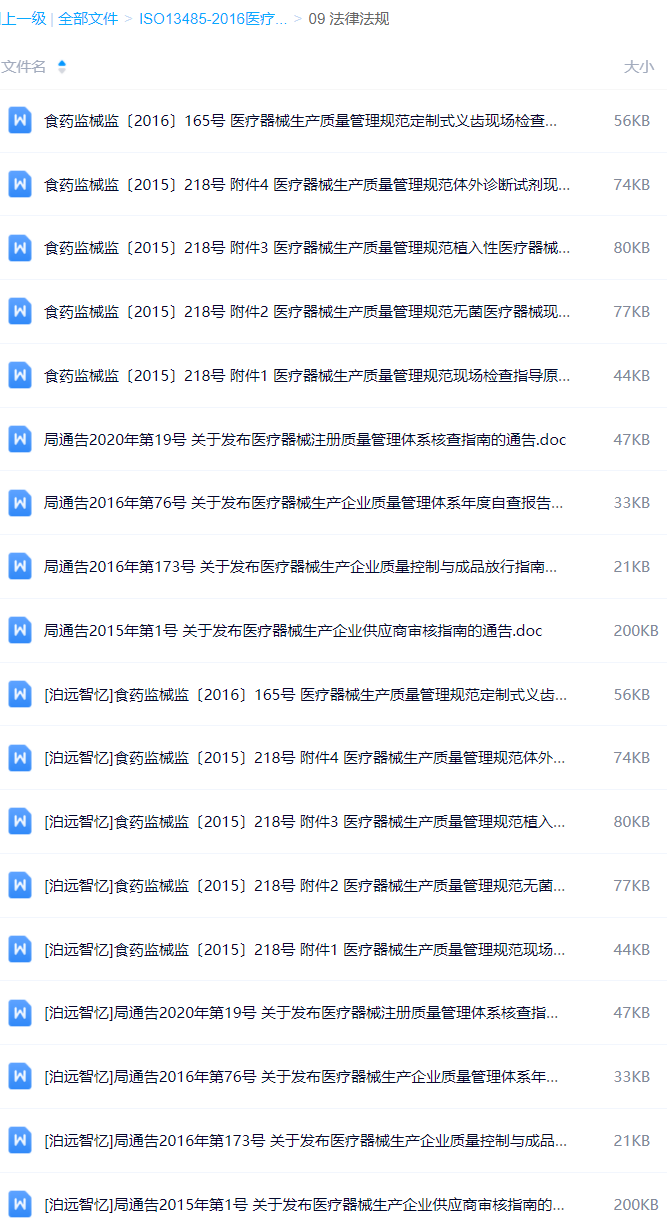Viewport: 667px width, 1219px height.
Task: Open the ISO13485-2016医疗 breadcrumb folder
Action: (213, 19)
